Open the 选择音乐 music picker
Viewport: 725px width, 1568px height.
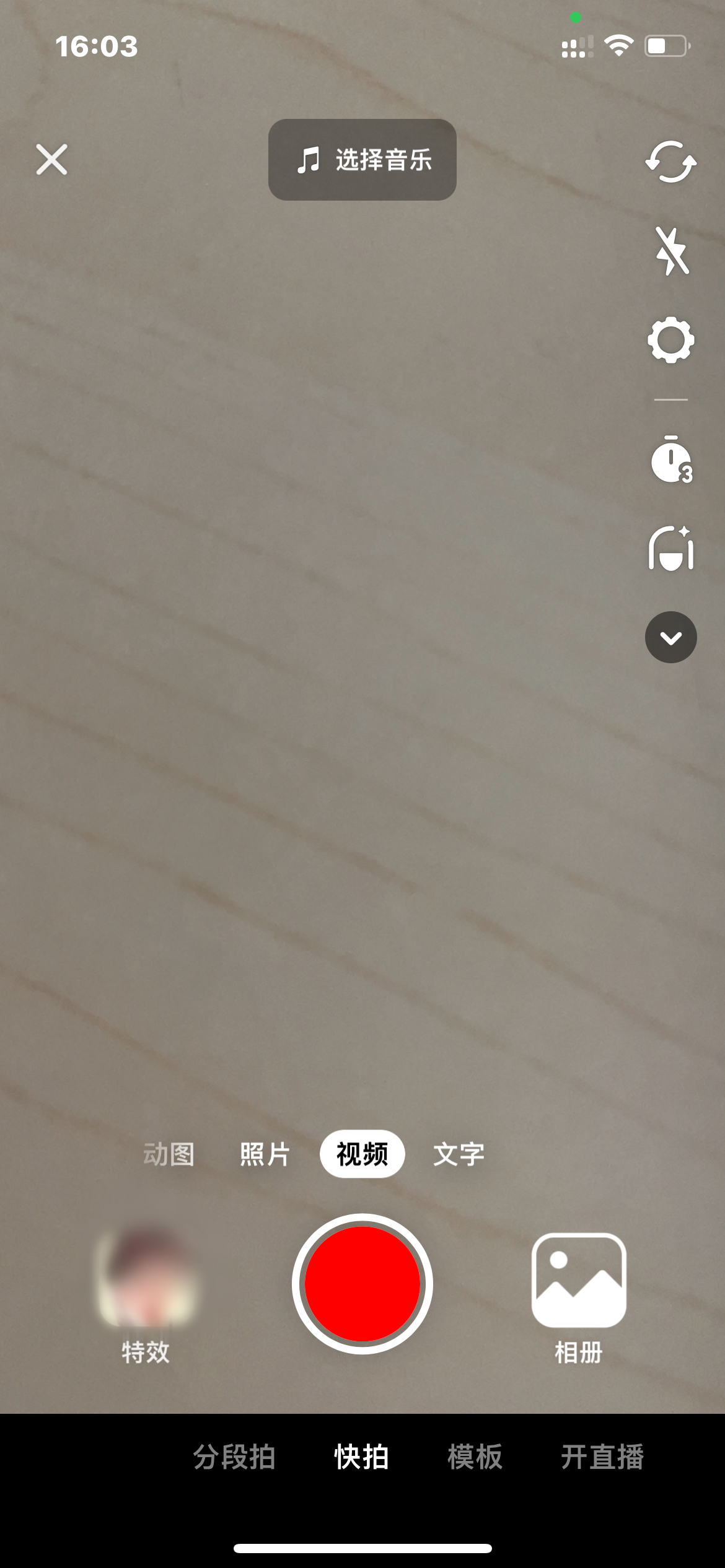click(362, 160)
